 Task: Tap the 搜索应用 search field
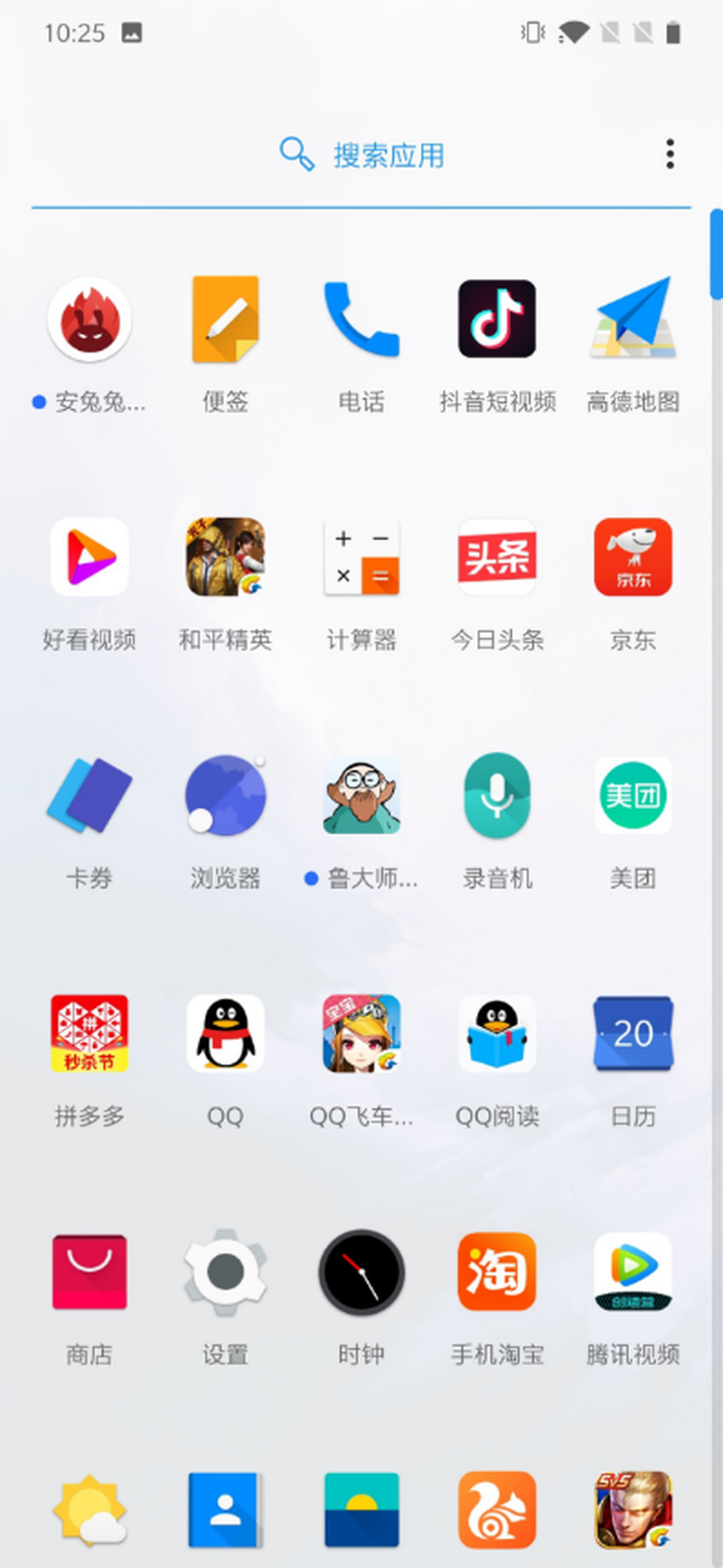coord(361,155)
